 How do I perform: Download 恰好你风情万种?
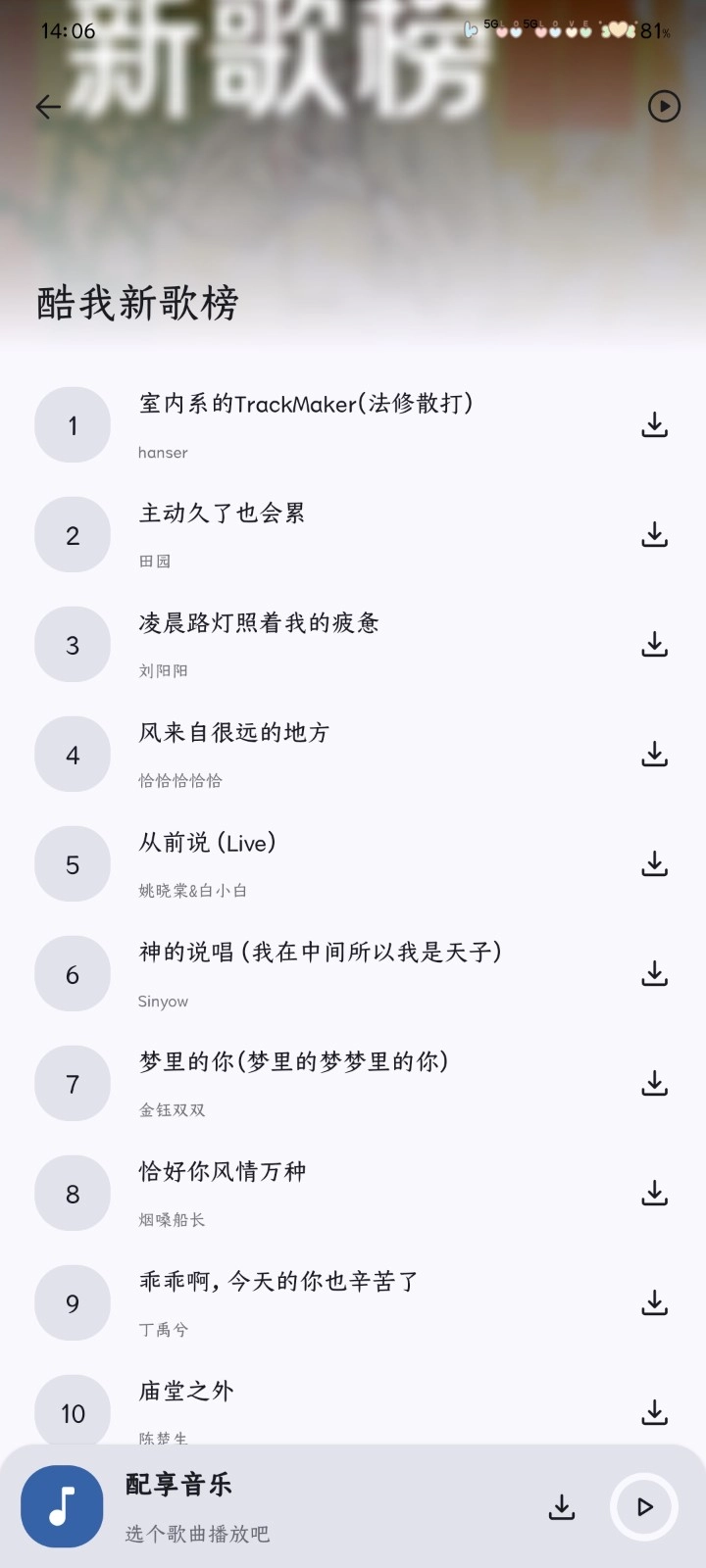654,1193
